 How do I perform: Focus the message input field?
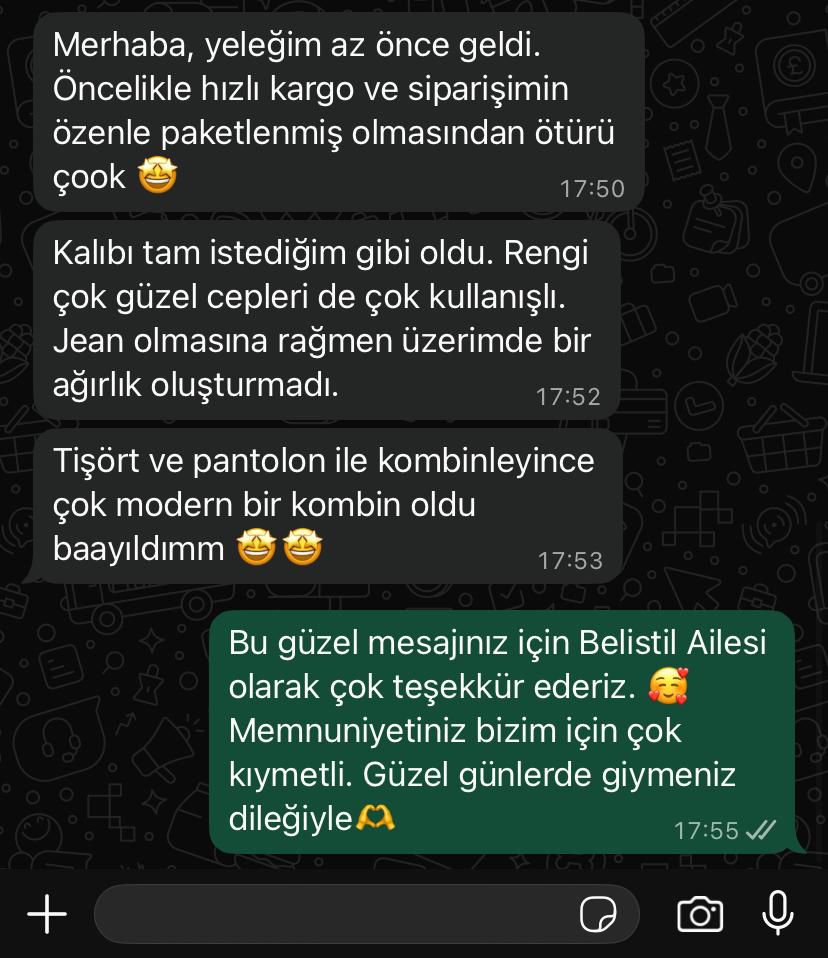(330, 913)
